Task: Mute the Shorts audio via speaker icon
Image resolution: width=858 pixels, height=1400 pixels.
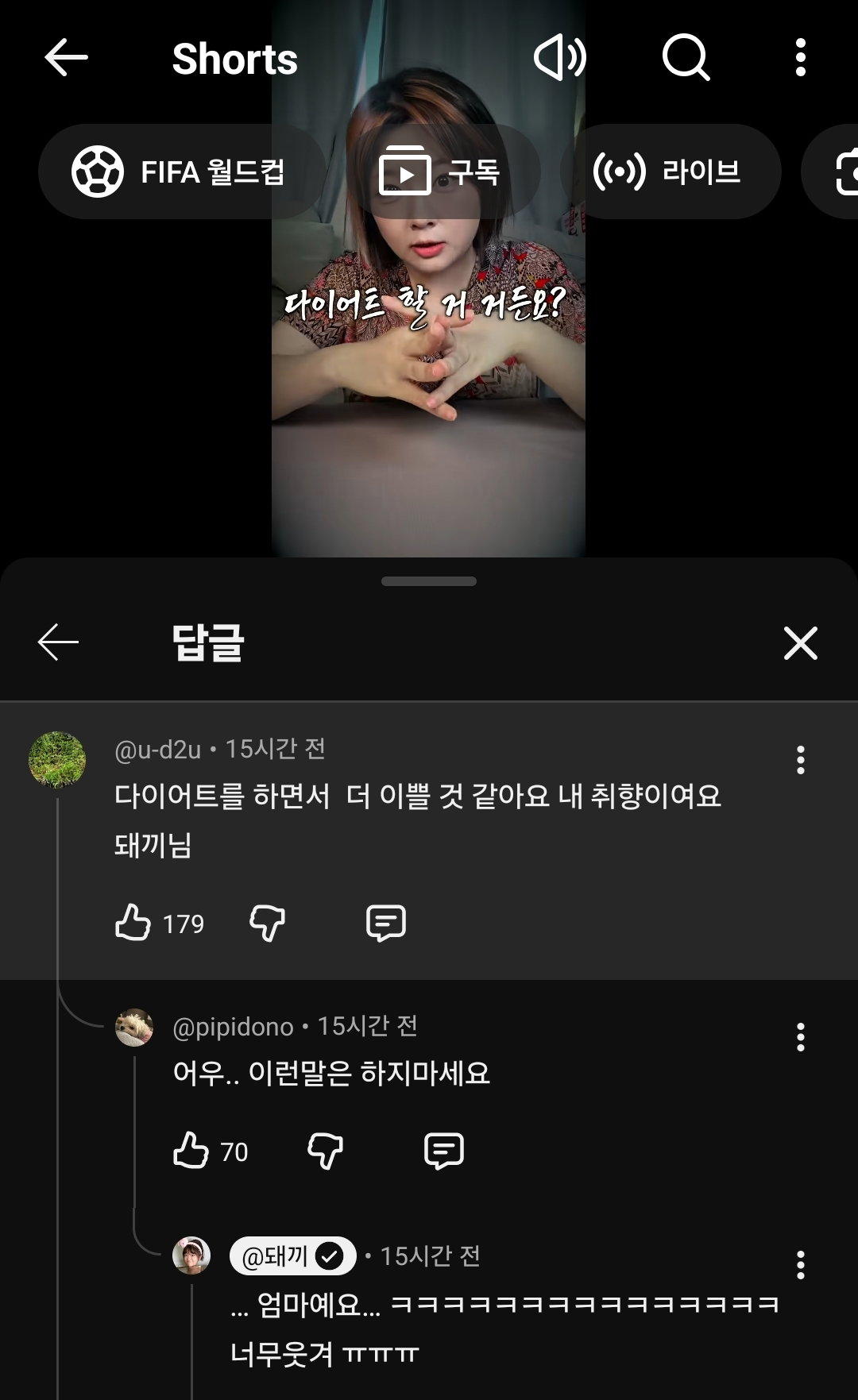Action: click(x=559, y=58)
